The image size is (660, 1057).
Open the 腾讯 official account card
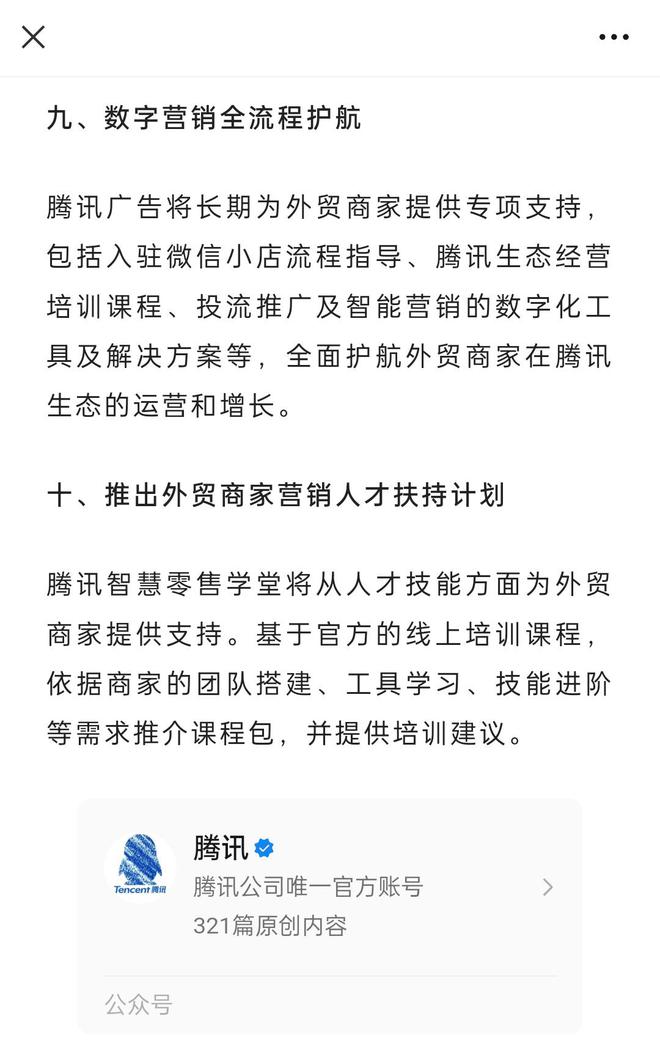[330, 915]
